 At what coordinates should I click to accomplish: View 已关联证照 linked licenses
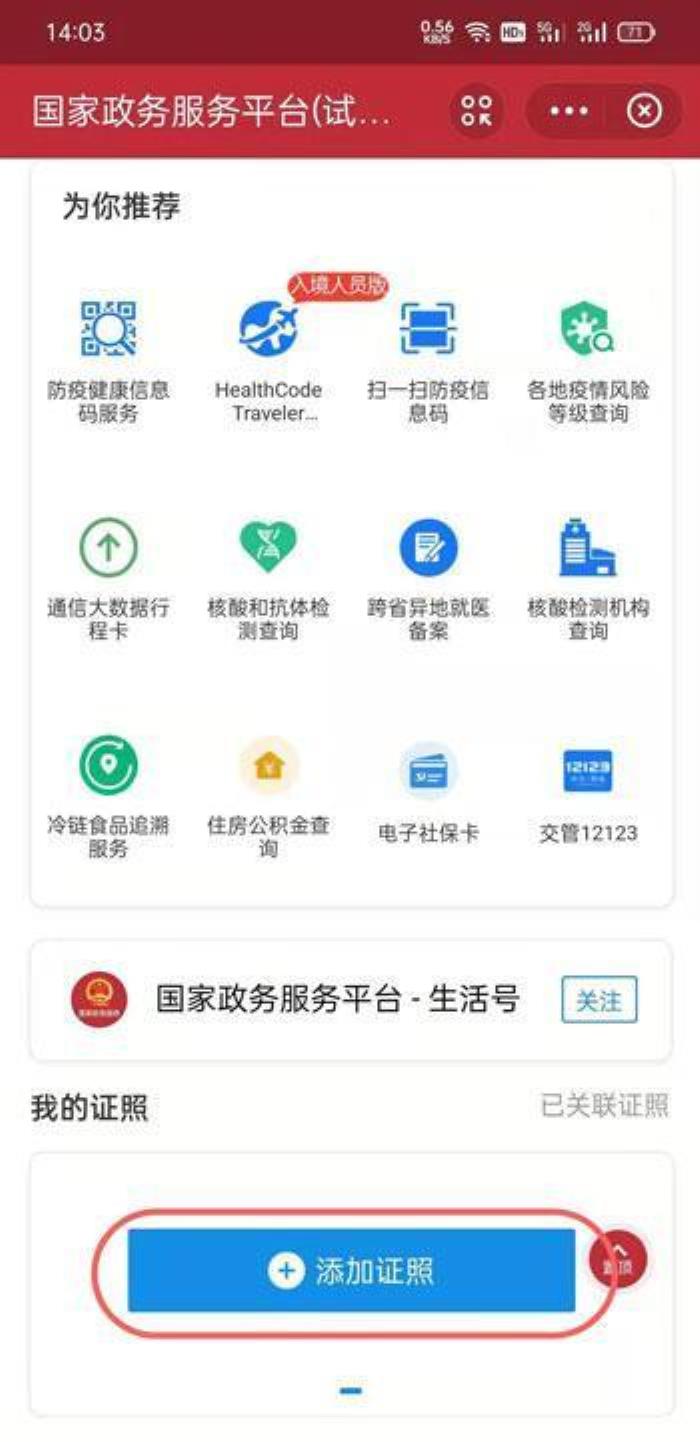(x=604, y=1106)
